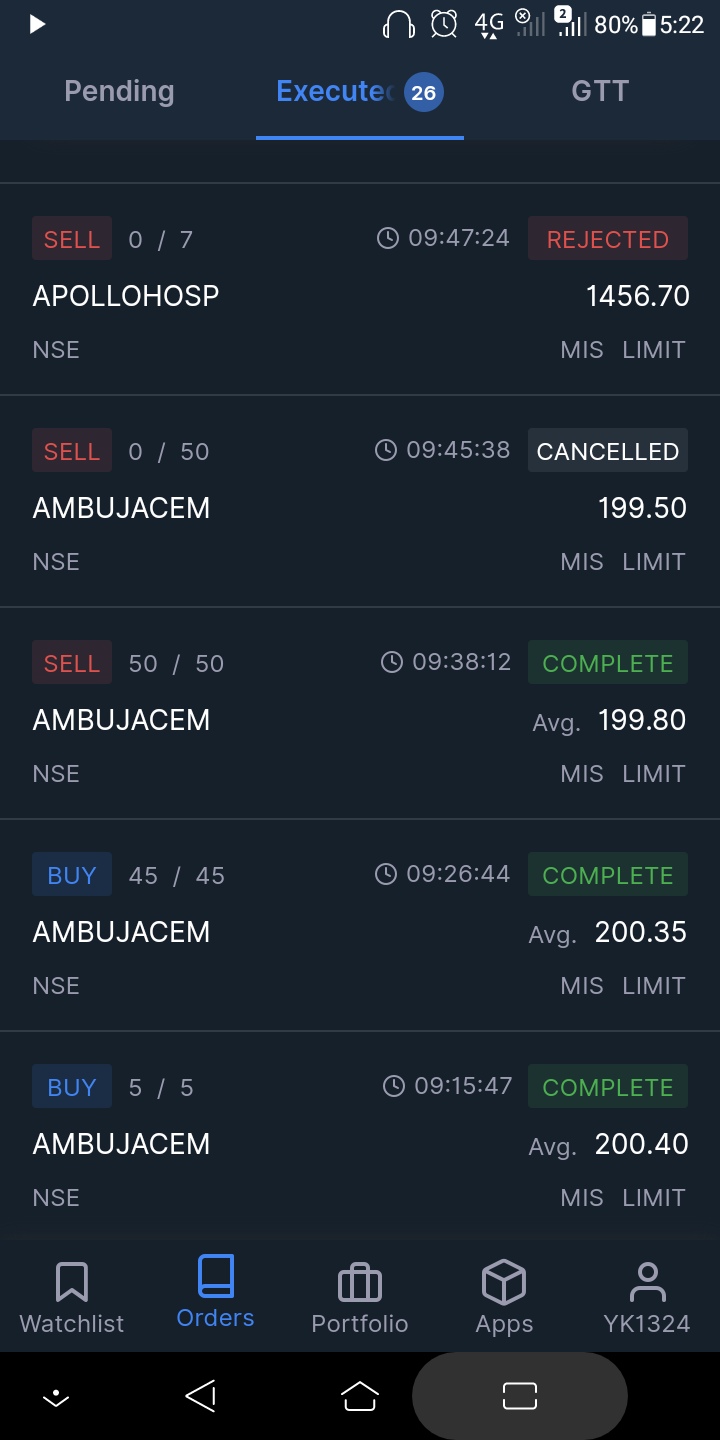720x1440 pixels.
Task: Open the YK1324 profile tab
Action: coord(647,1297)
